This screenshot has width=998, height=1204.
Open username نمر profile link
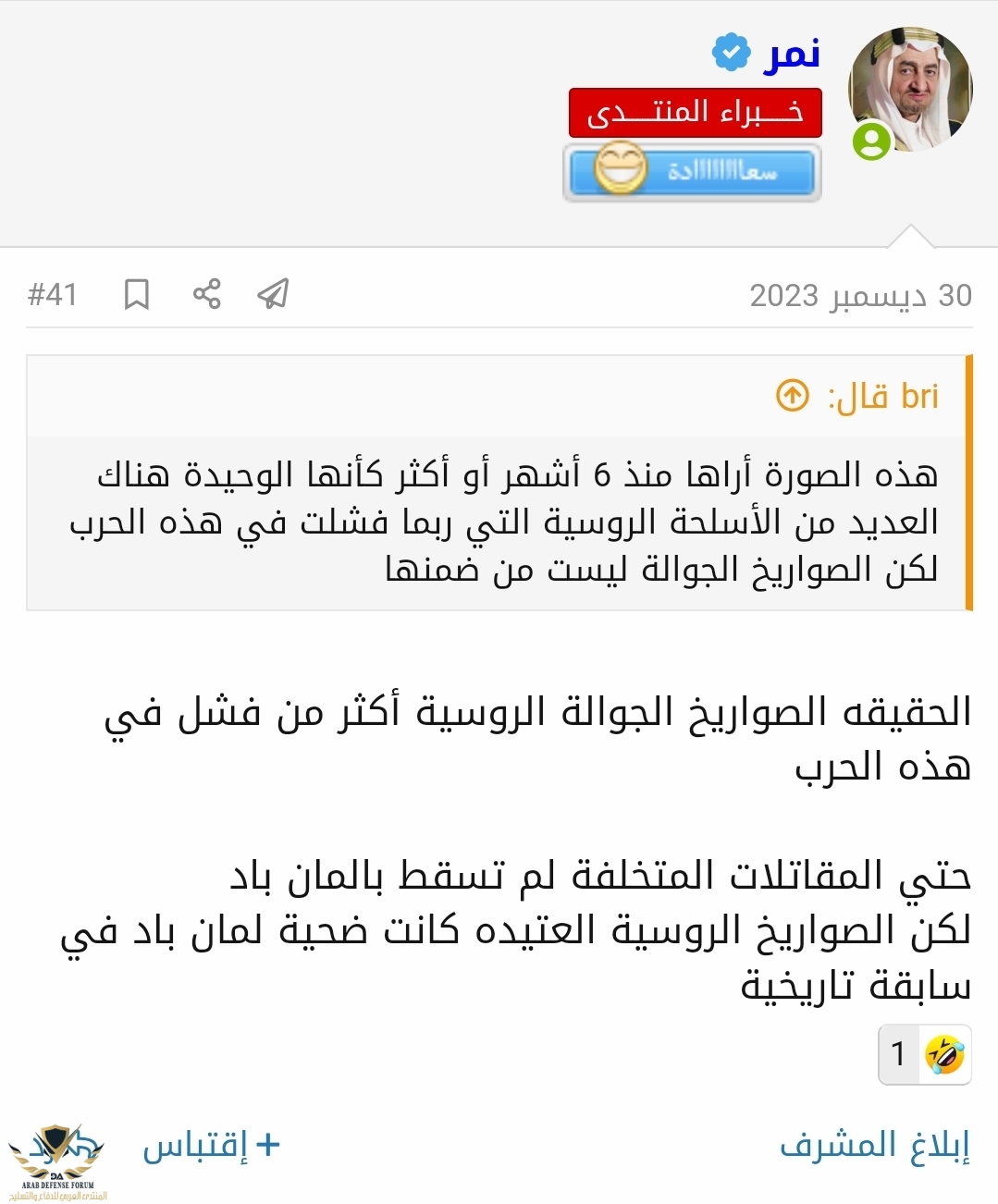[792, 54]
